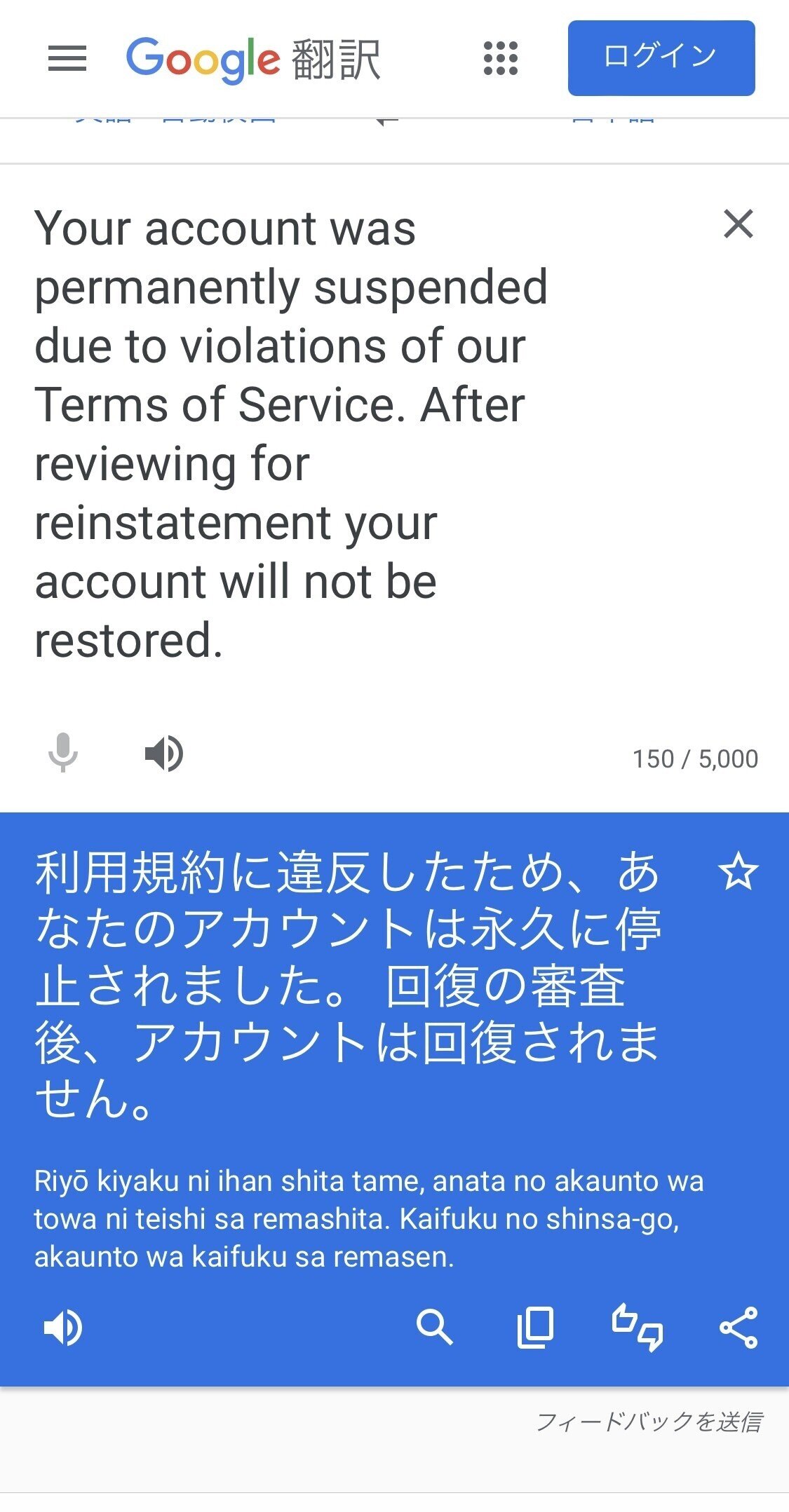The height and width of the screenshot is (1512, 789).
Task: Edit the English source text
Action: 291,433
